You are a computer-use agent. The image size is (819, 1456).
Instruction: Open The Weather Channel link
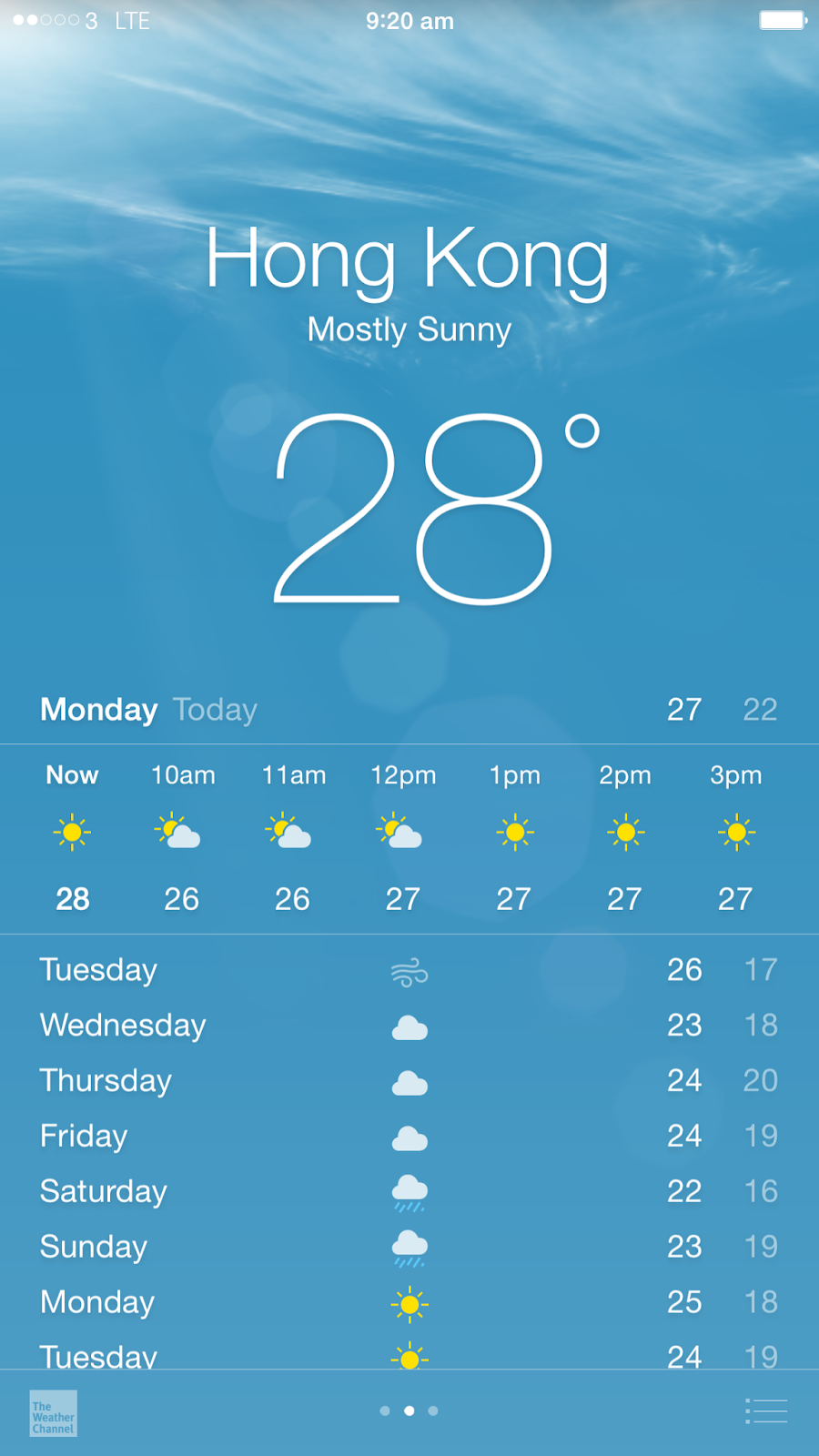(x=53, y=1413)
